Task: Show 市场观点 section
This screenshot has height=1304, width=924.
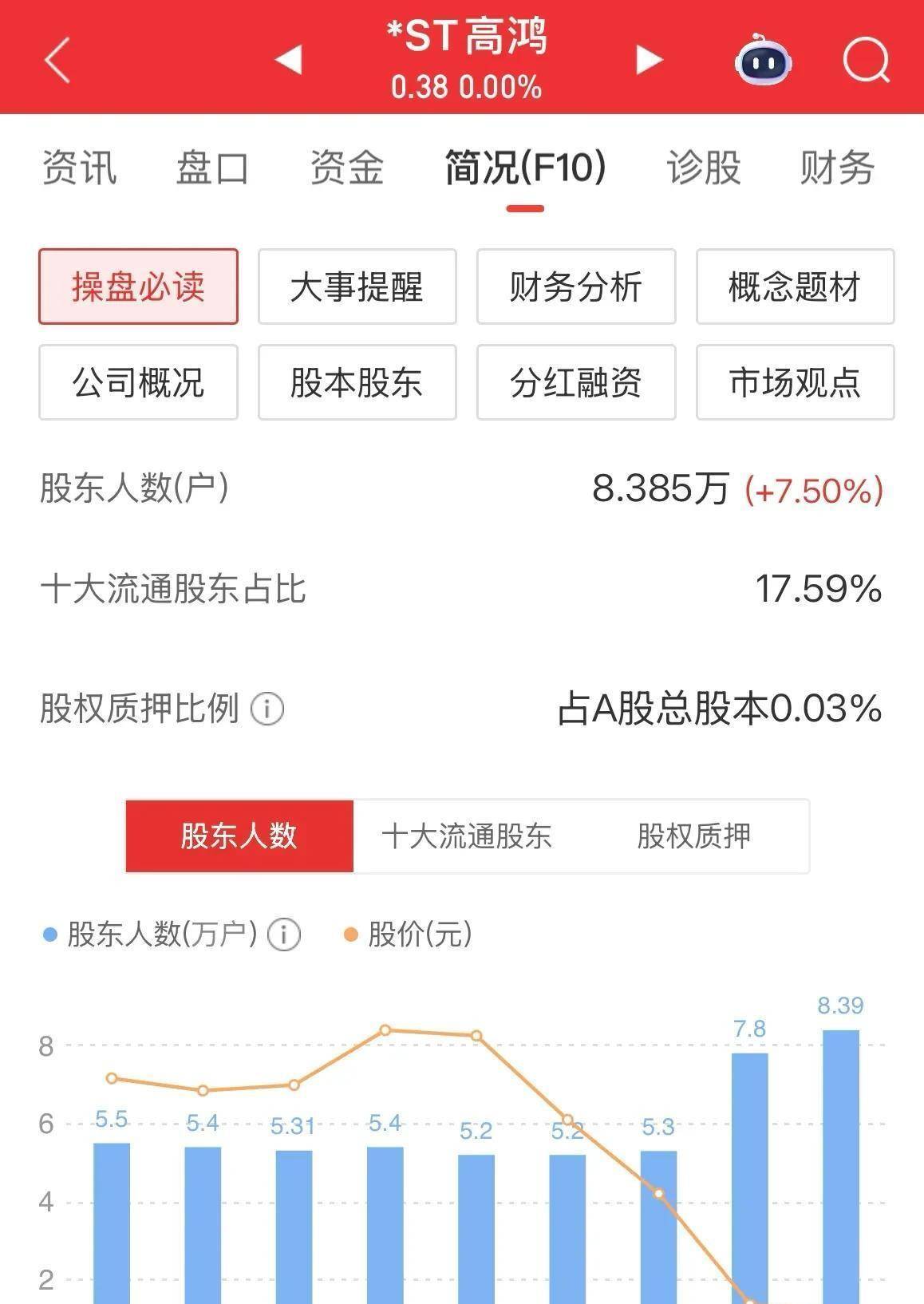Action: pyautogui.click(x=795, y=382)
